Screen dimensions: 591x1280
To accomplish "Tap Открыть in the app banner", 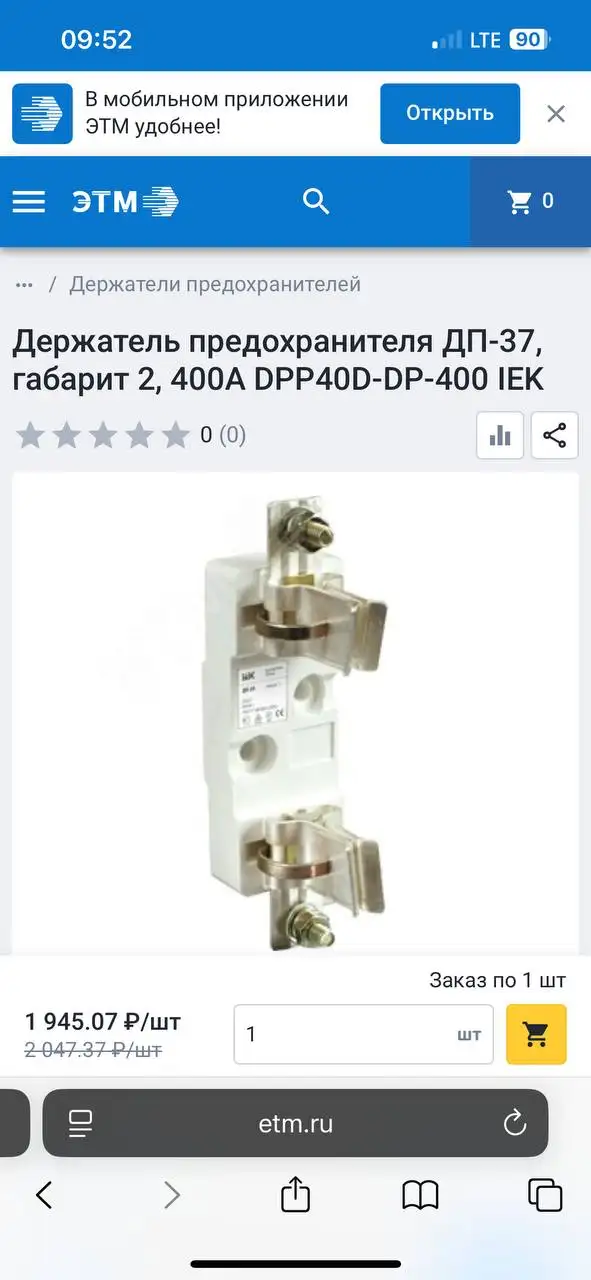I will tap(450, 113).
